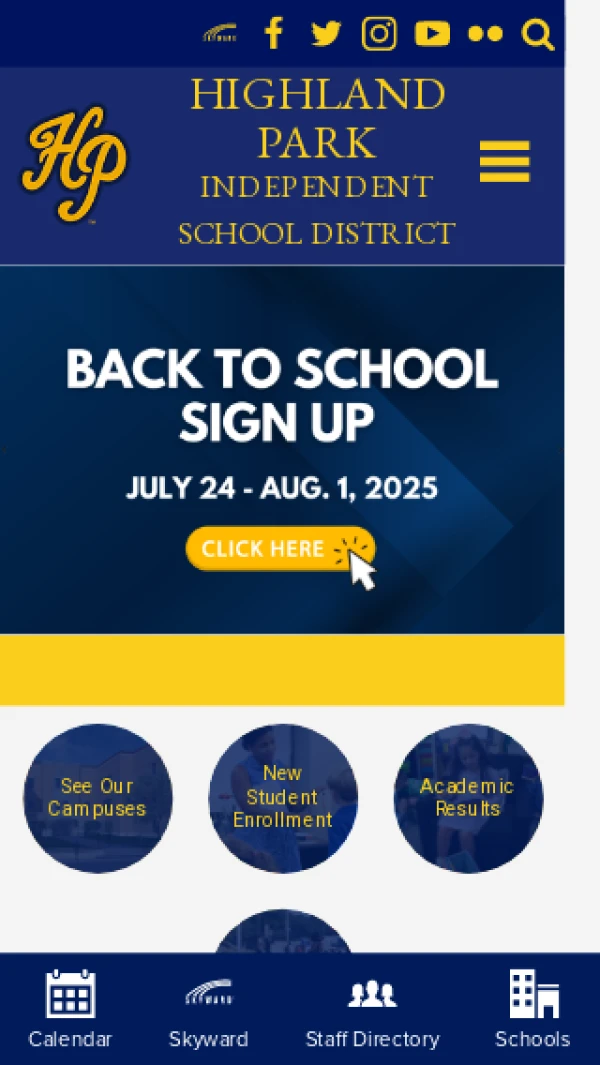The width and height of the screenshot is (600, 1065).
Task: Select New Student Enrollment circle
Action: [x=283, y=798]
